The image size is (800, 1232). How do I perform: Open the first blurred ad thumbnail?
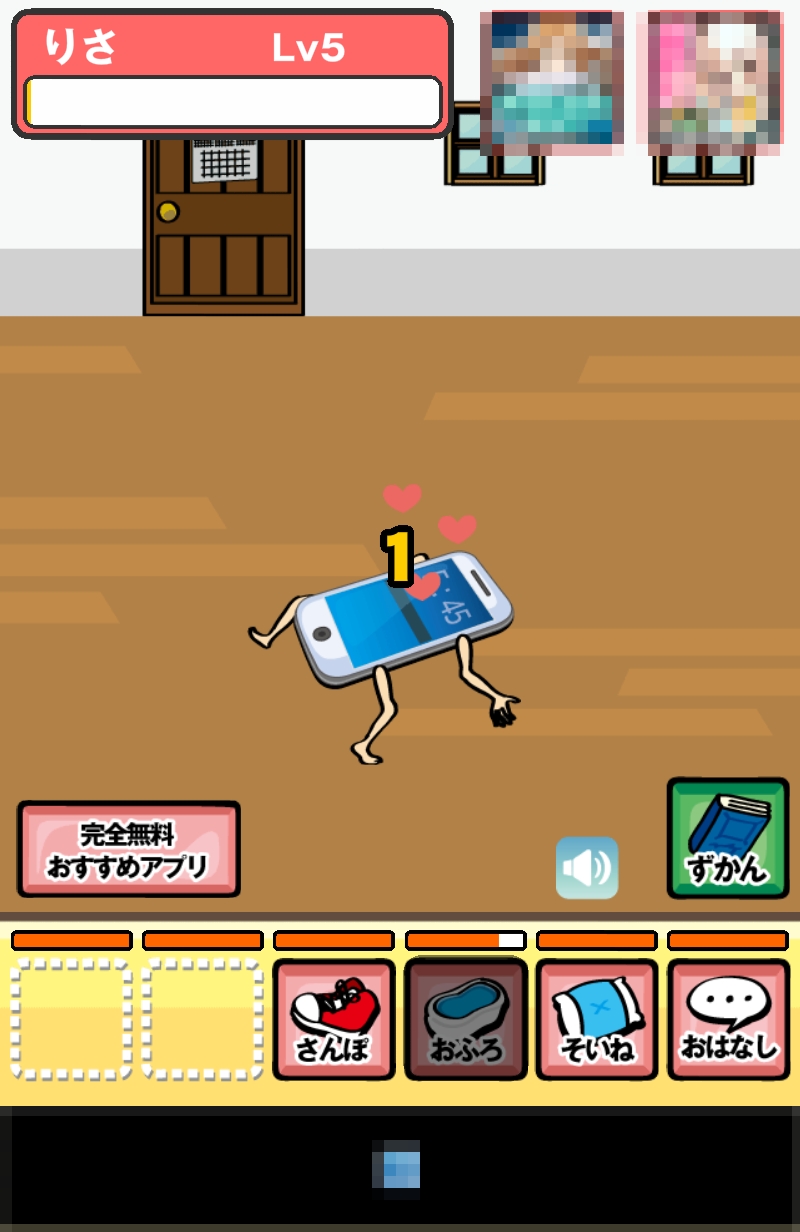click(x=551, y=83)
